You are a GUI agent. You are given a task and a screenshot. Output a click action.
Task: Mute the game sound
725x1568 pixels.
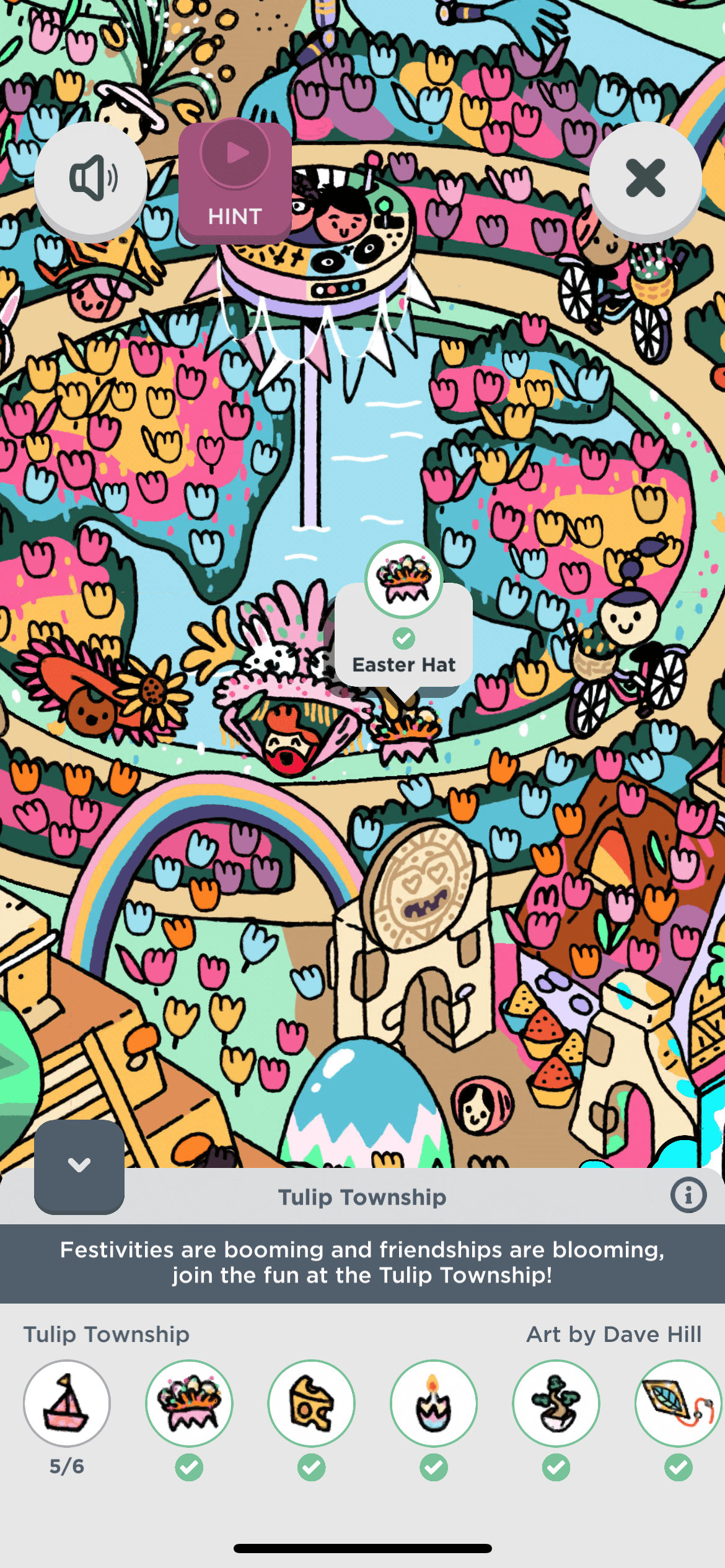91,179
